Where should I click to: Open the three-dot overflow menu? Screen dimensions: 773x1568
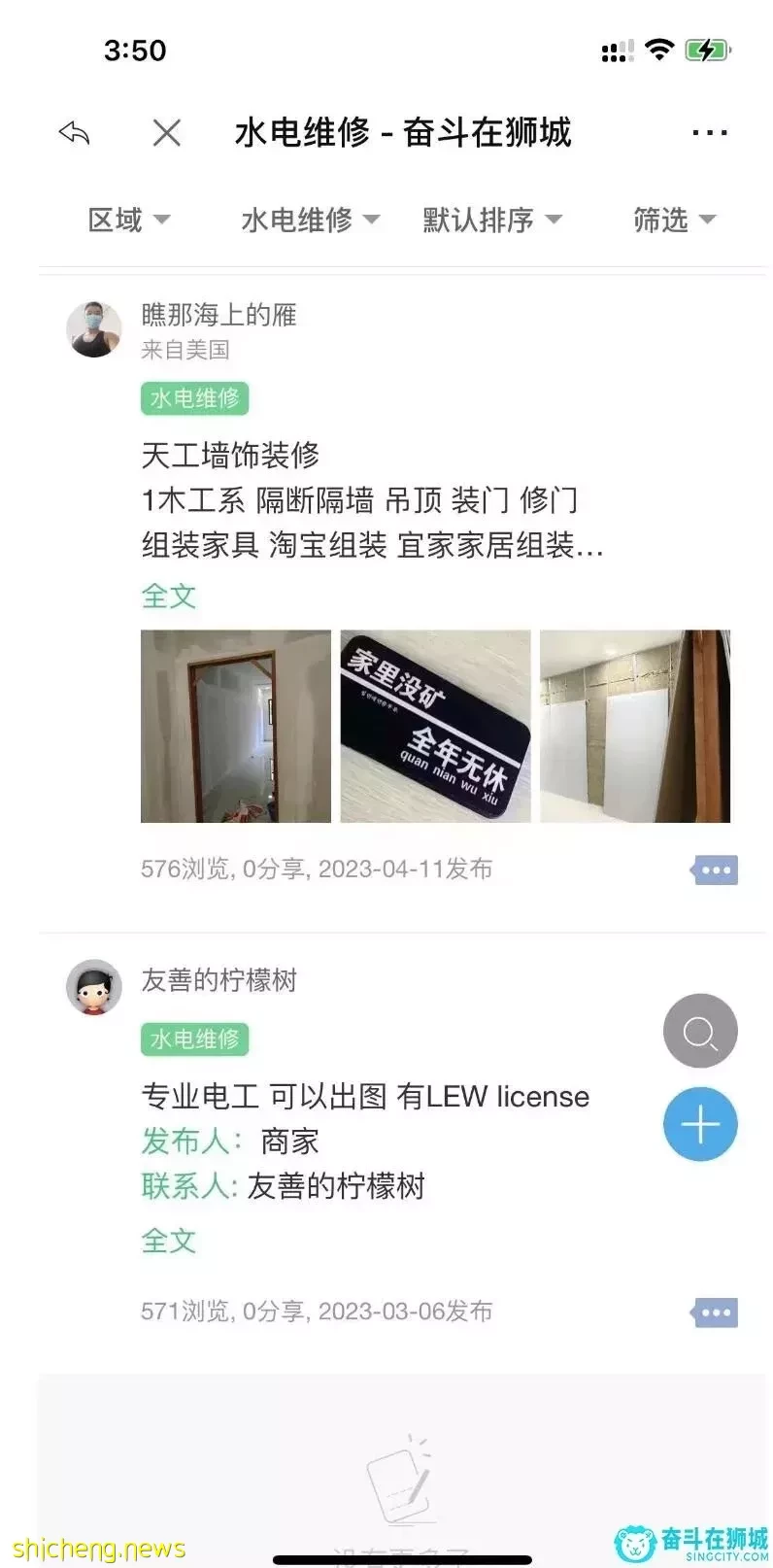[709, 133]
